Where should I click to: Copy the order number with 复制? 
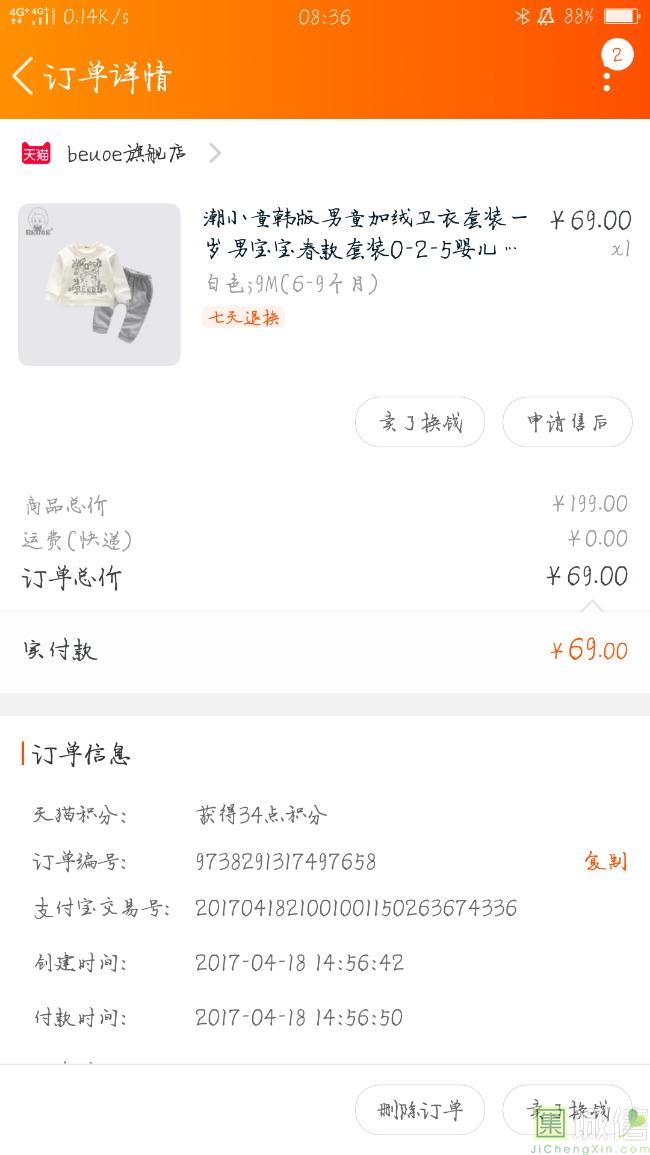coord(605,861)
